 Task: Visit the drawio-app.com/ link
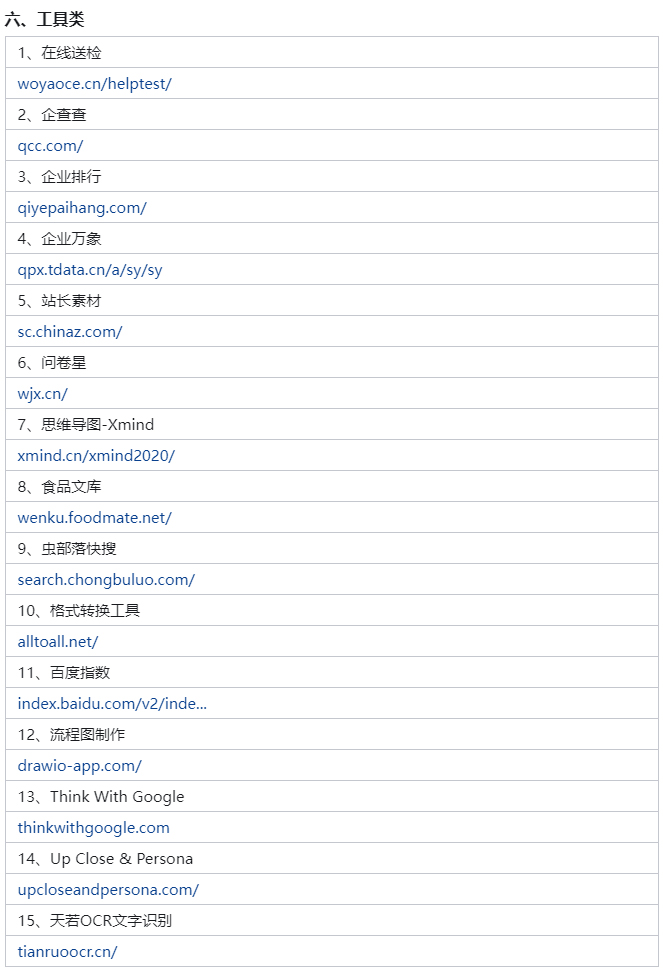click(80, 766)
